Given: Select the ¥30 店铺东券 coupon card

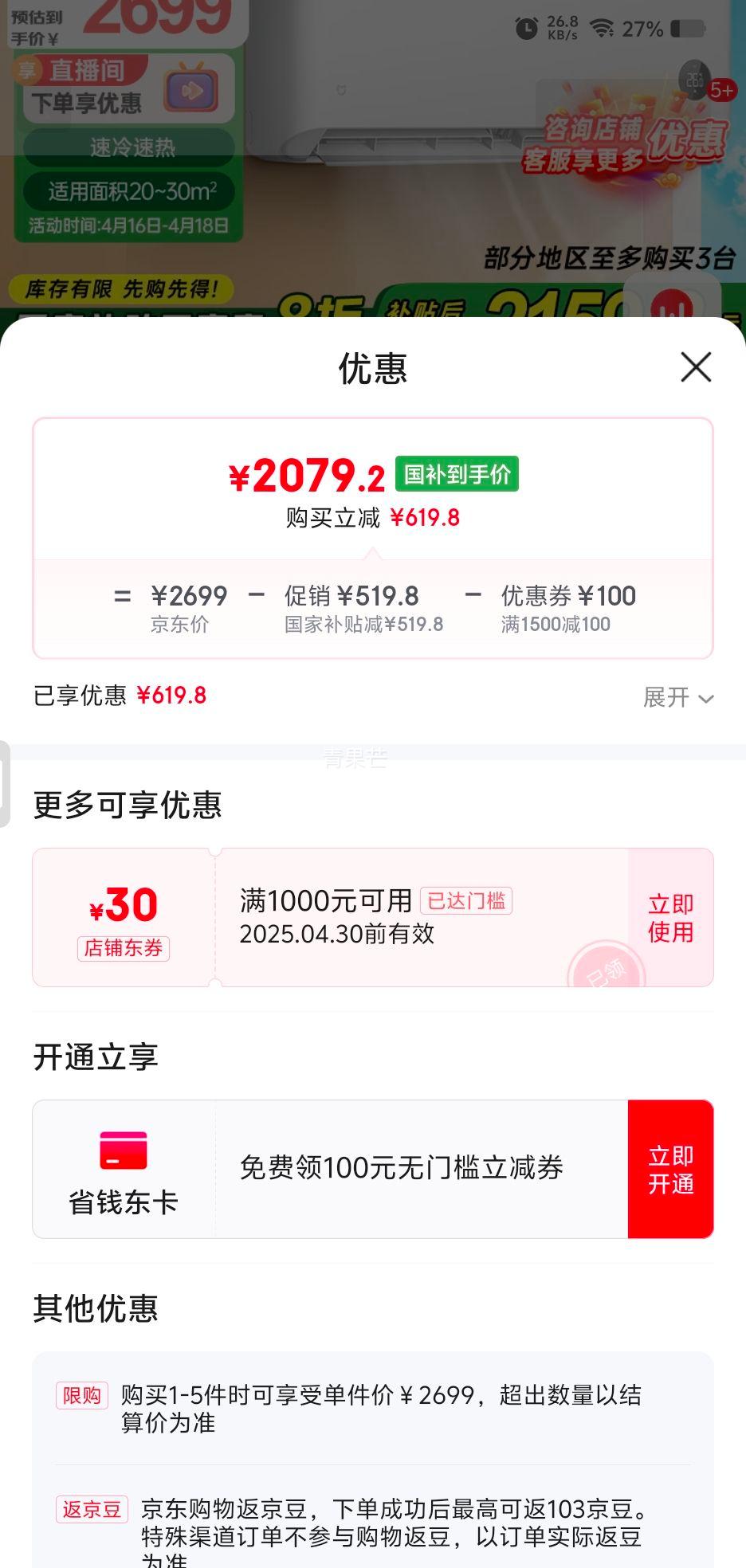Looking at the screenshot, I should click(124, 916).
